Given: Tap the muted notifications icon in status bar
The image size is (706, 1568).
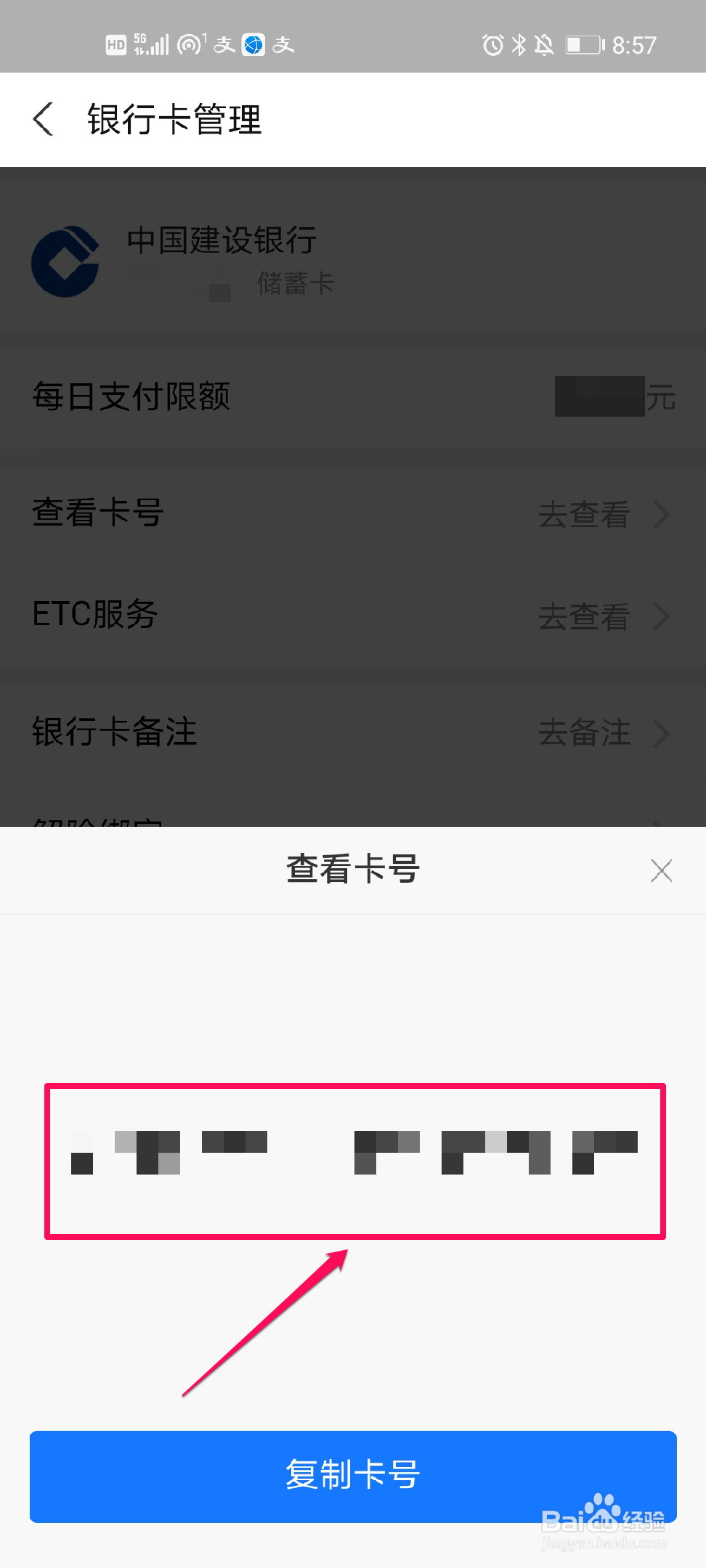Looking at the screenshot, I should coord(543,45).
